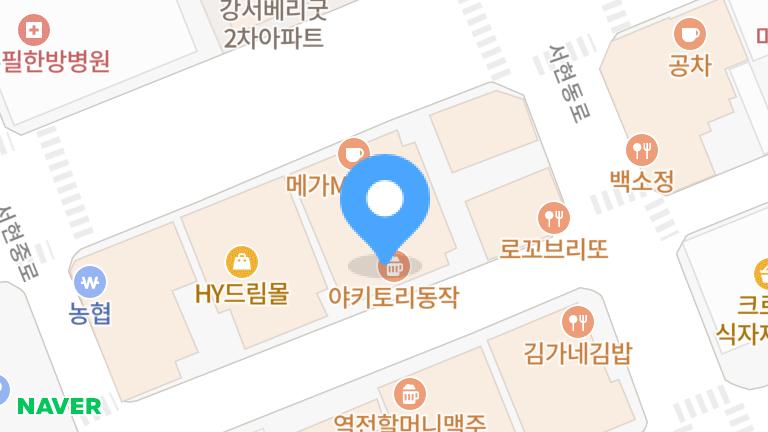Select the 백소정 restaurant marker
Screen dimensions: 768x432
point(641,151)
